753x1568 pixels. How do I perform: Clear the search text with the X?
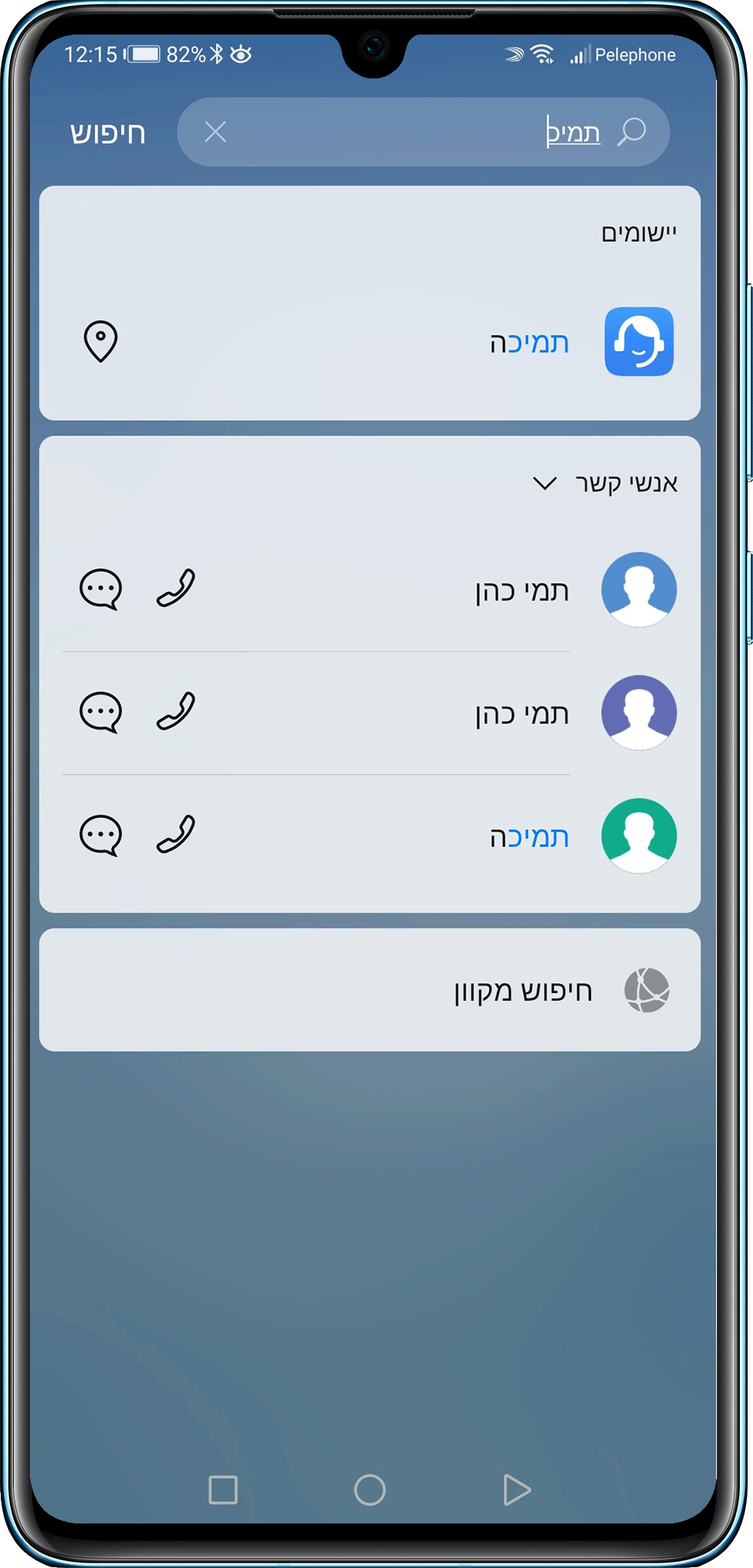point(216,132)
